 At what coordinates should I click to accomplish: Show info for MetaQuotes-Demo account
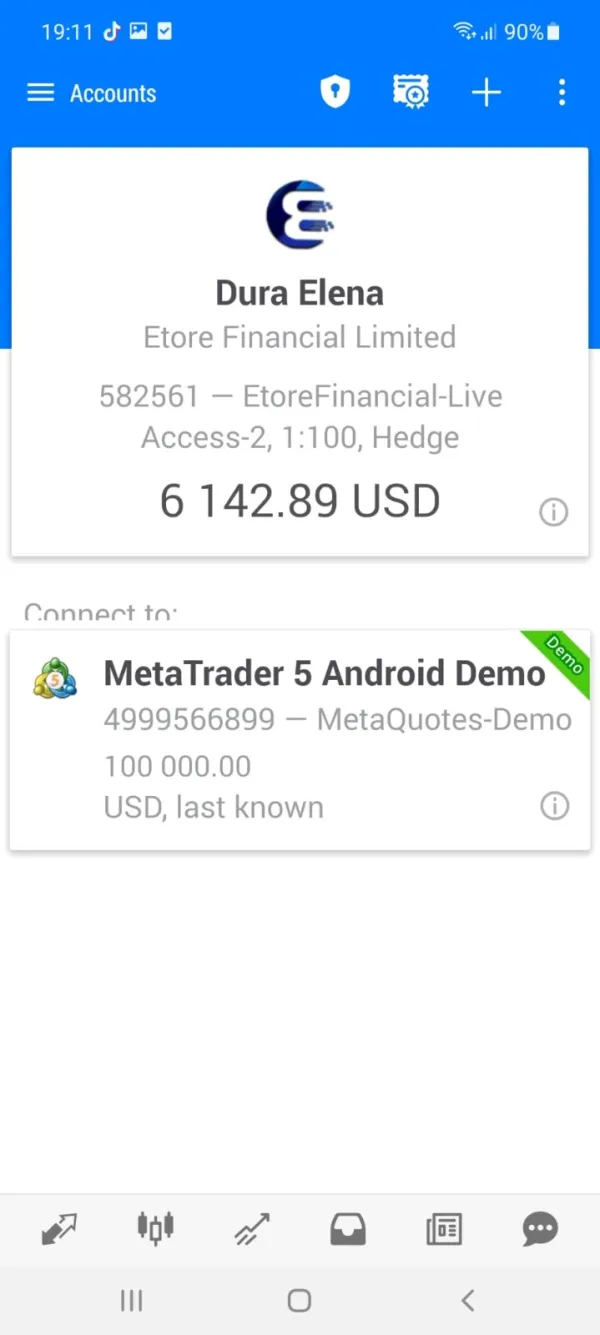[x=554, y=806]
